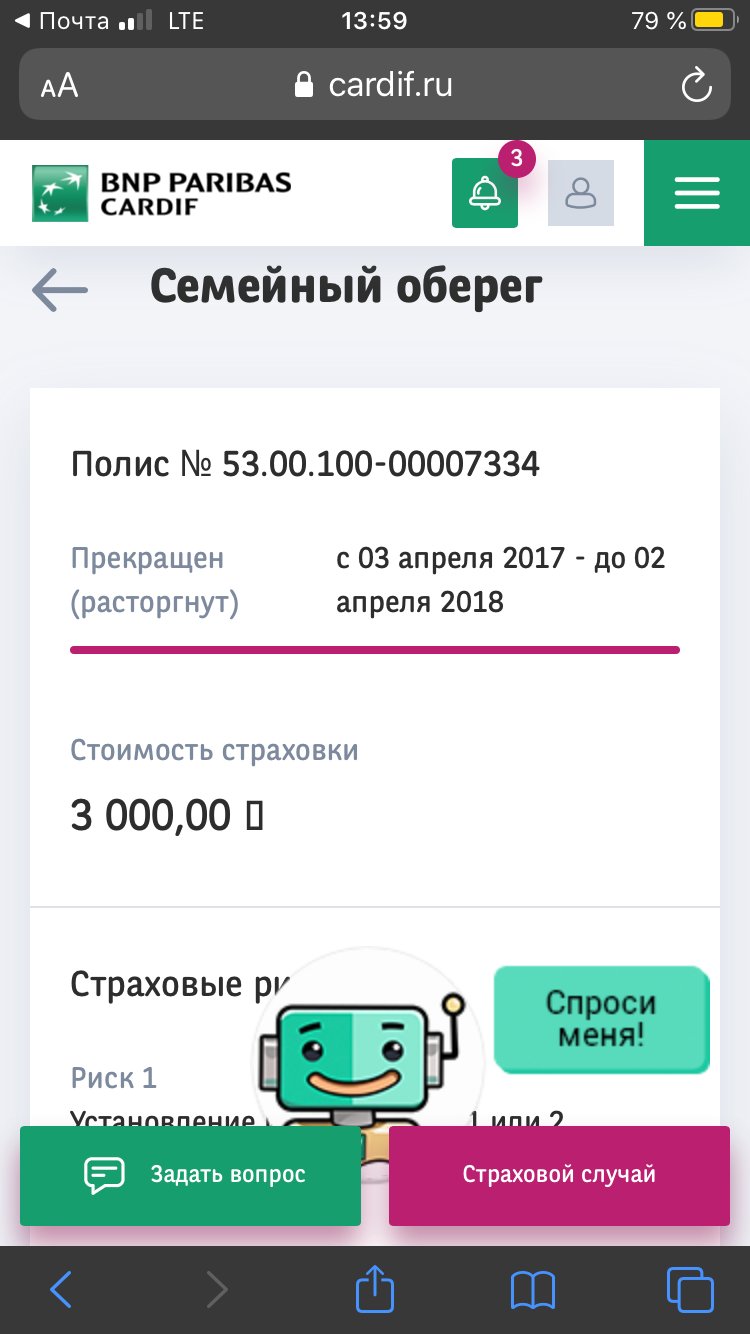Tap the Задать вопрос button
750x1334 pixels.
tap(190, 1175)
